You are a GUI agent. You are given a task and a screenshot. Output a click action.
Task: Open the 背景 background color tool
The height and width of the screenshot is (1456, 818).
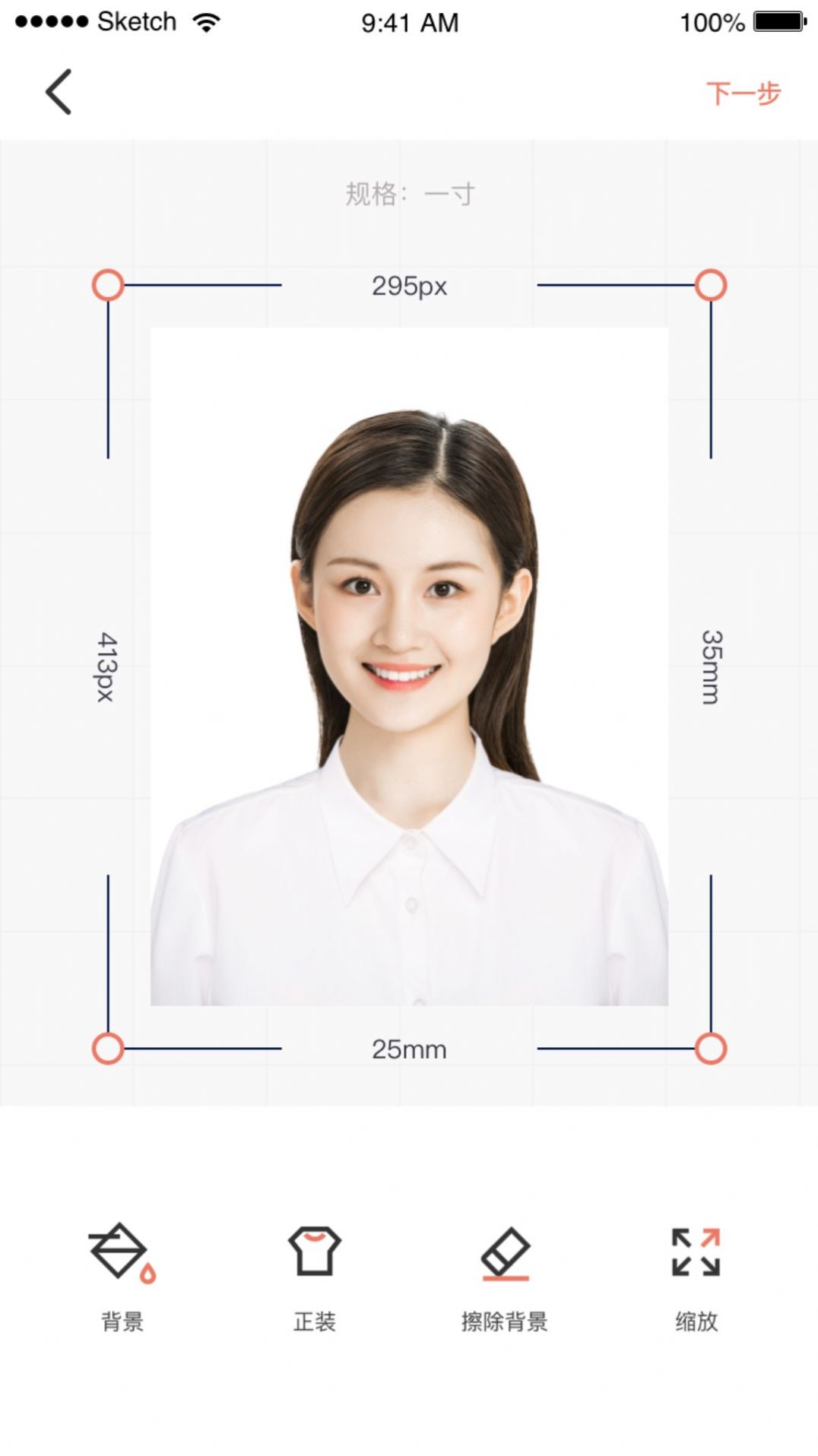pyautogui.click(x=122, y=1275)
